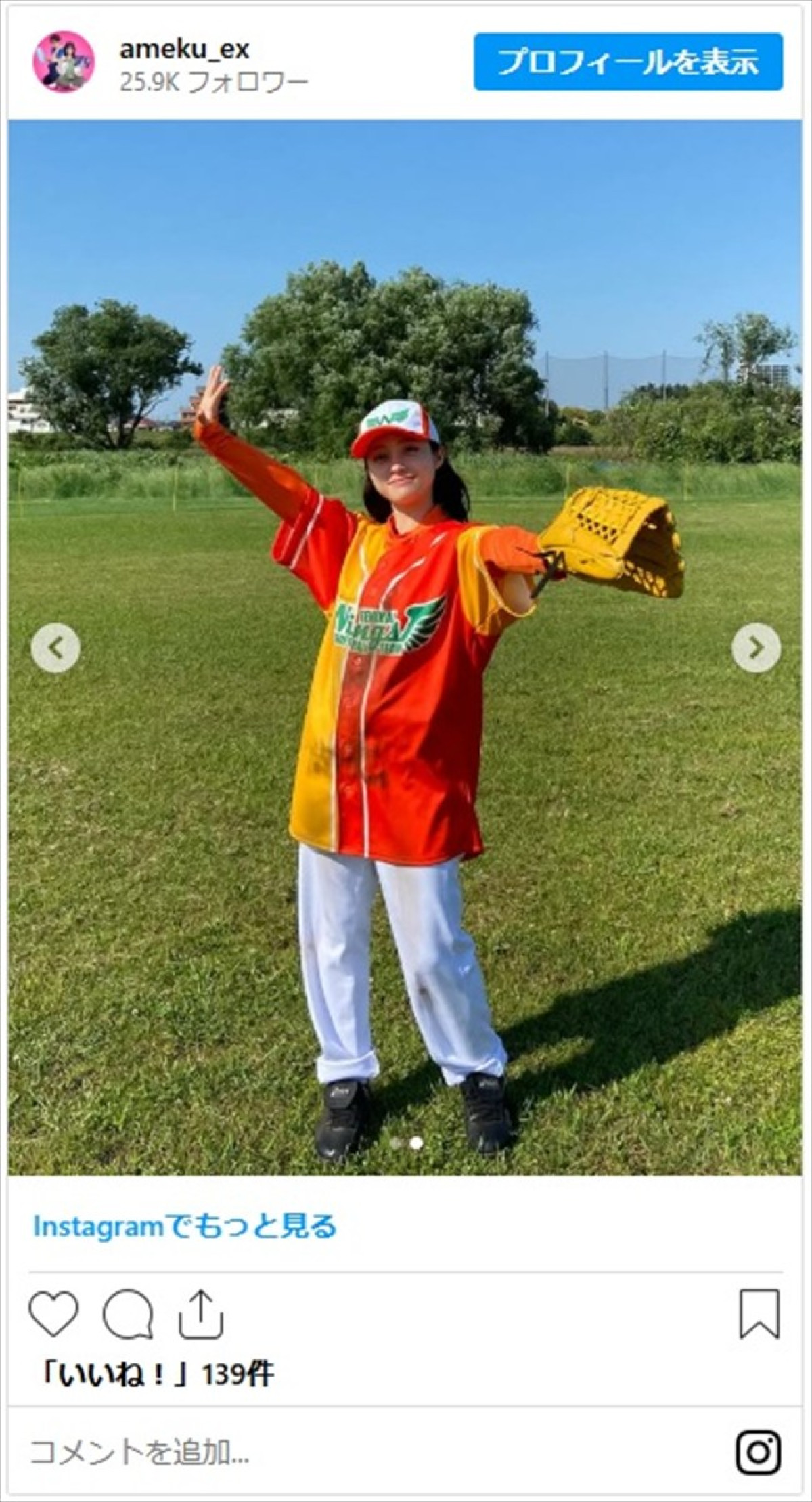This screenshot has height=1502, width=812.
Task: Open the ameku_ex profile avatar
Action: pyautogui.click(x=64, y=62)
